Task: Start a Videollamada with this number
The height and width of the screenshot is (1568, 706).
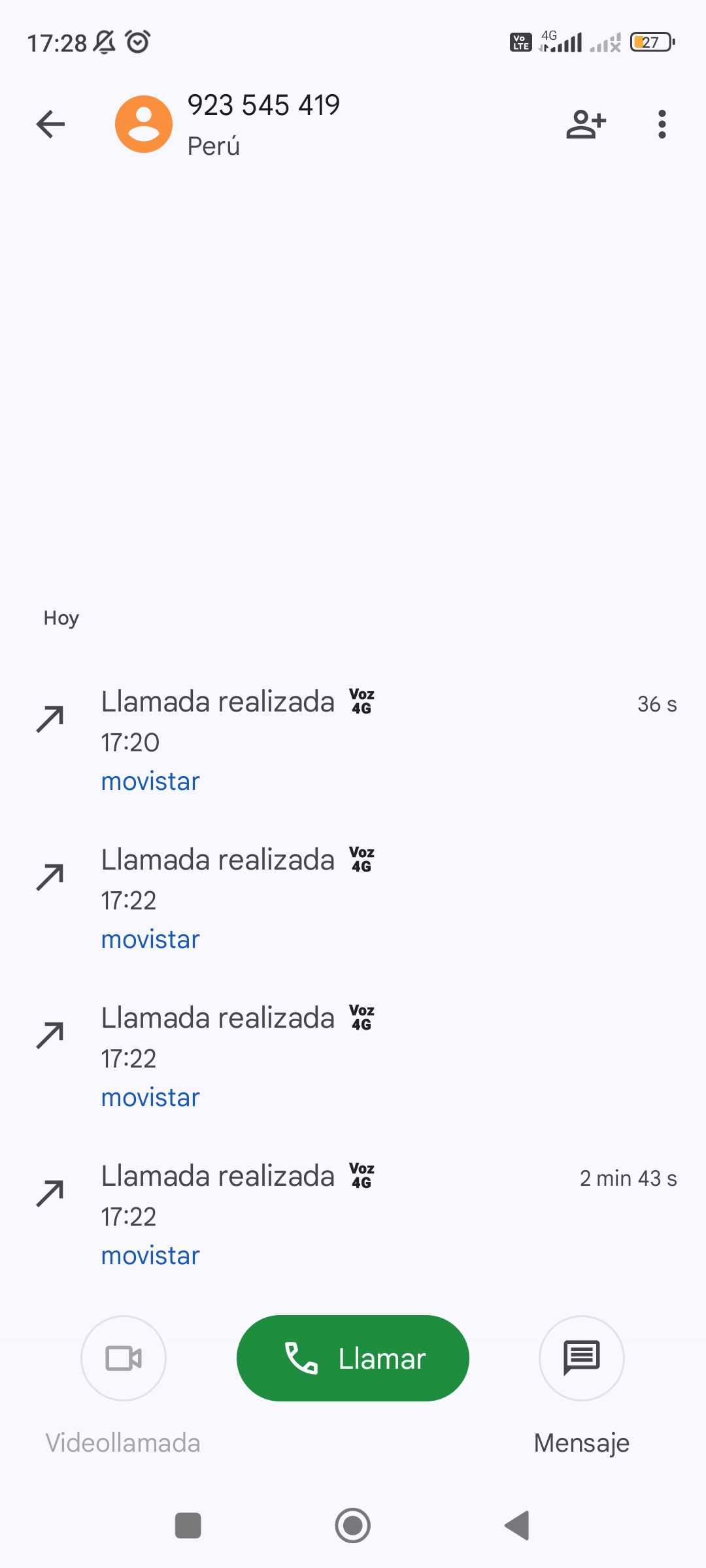Action: (123, 1358)
